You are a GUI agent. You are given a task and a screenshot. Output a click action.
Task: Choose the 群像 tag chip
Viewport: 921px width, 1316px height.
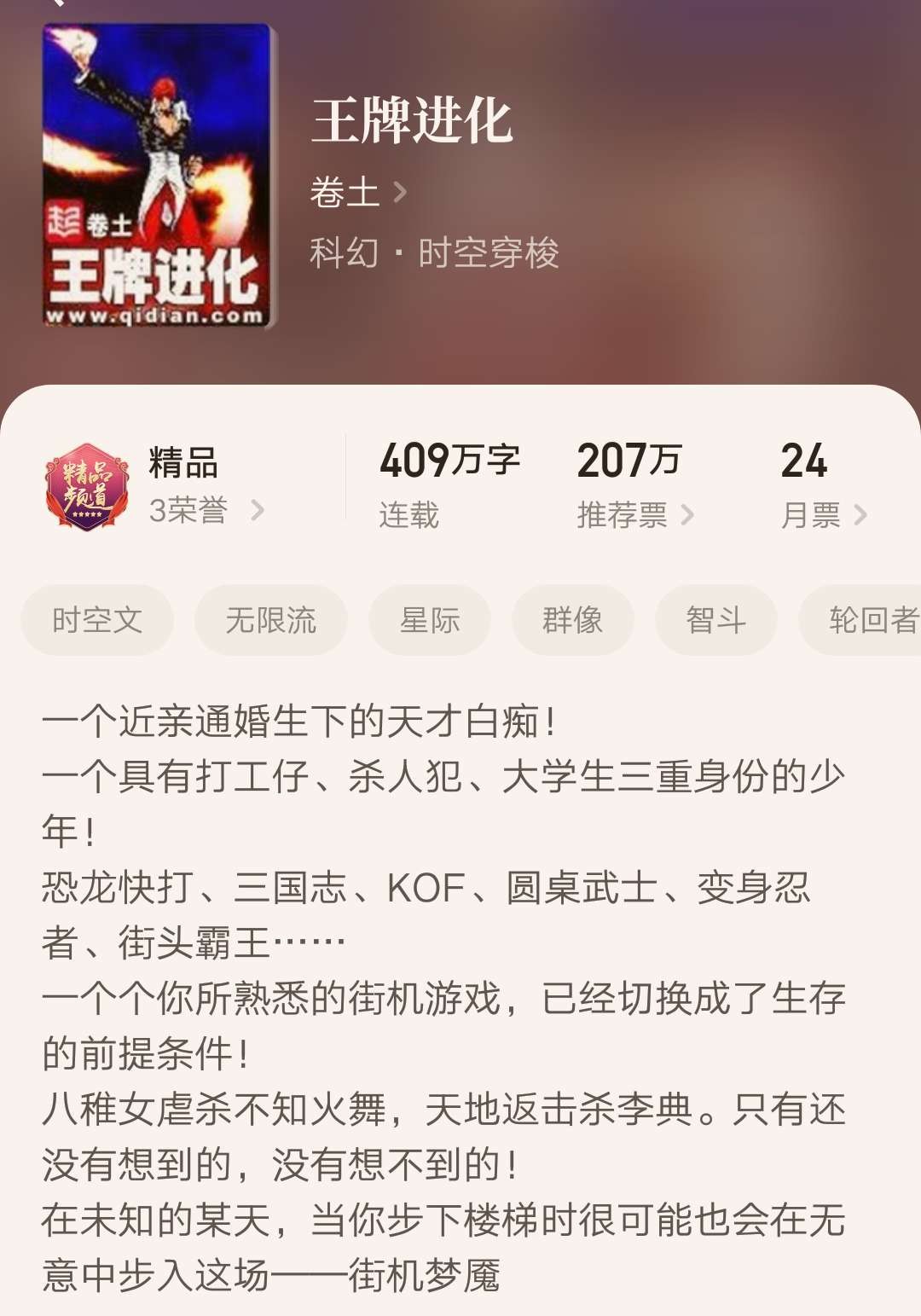[572, 620]
